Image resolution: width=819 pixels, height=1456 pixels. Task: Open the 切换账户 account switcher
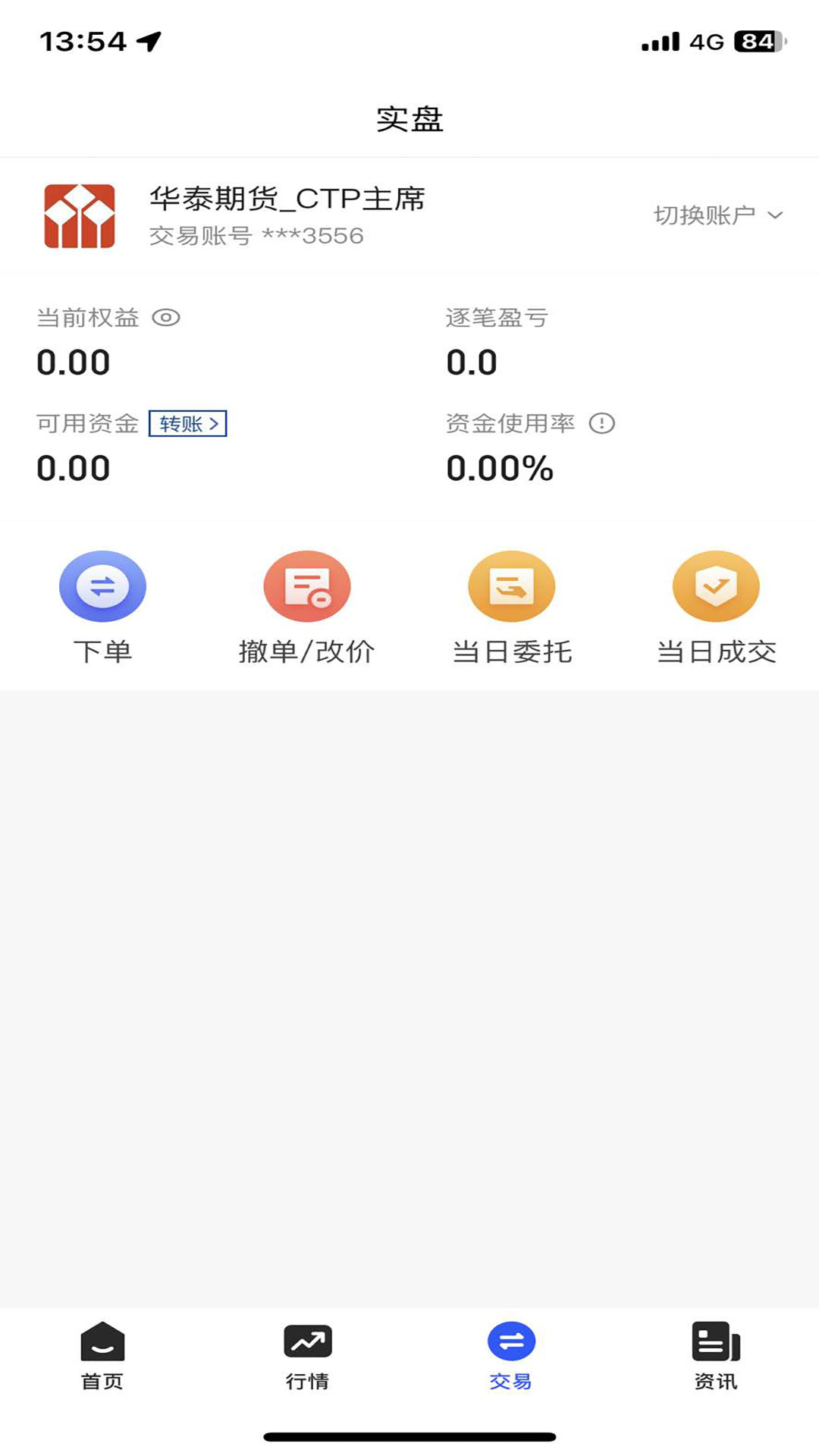coord(717,215)
